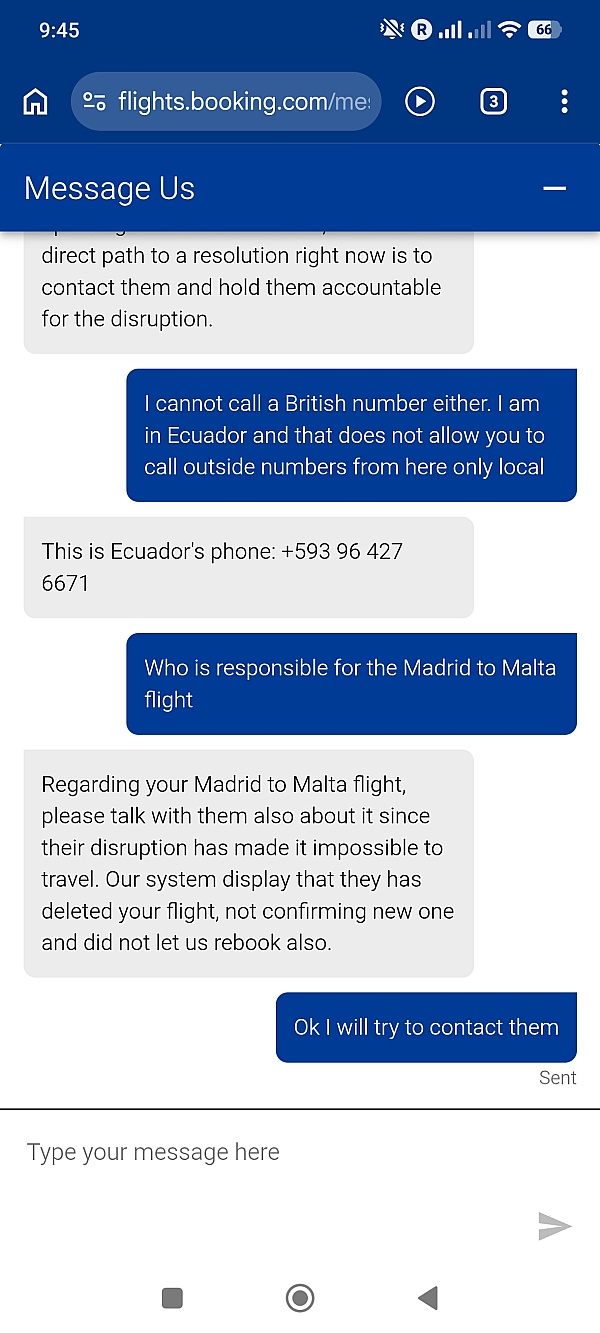The width and height of the screenshot is (600, 1333).
Task: Tap the flights.booking.com address bar
Action: tap(240, 101)
